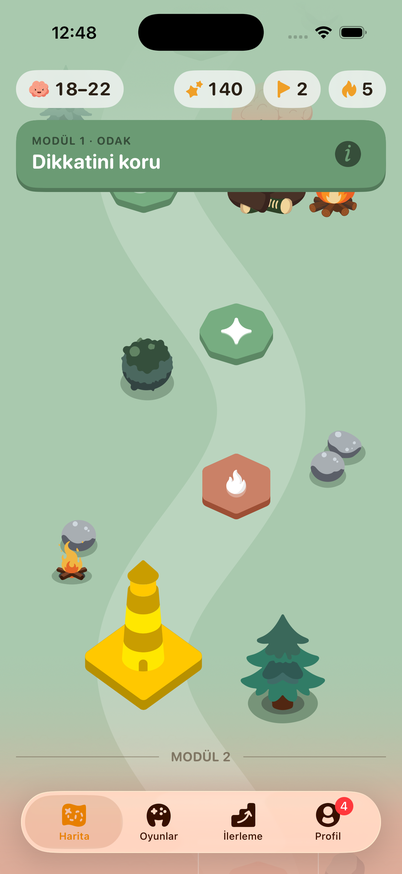The height and width of the screenshot is (874, 402).
Task: Select the Harita tab
Action: (x=74, y=822)
